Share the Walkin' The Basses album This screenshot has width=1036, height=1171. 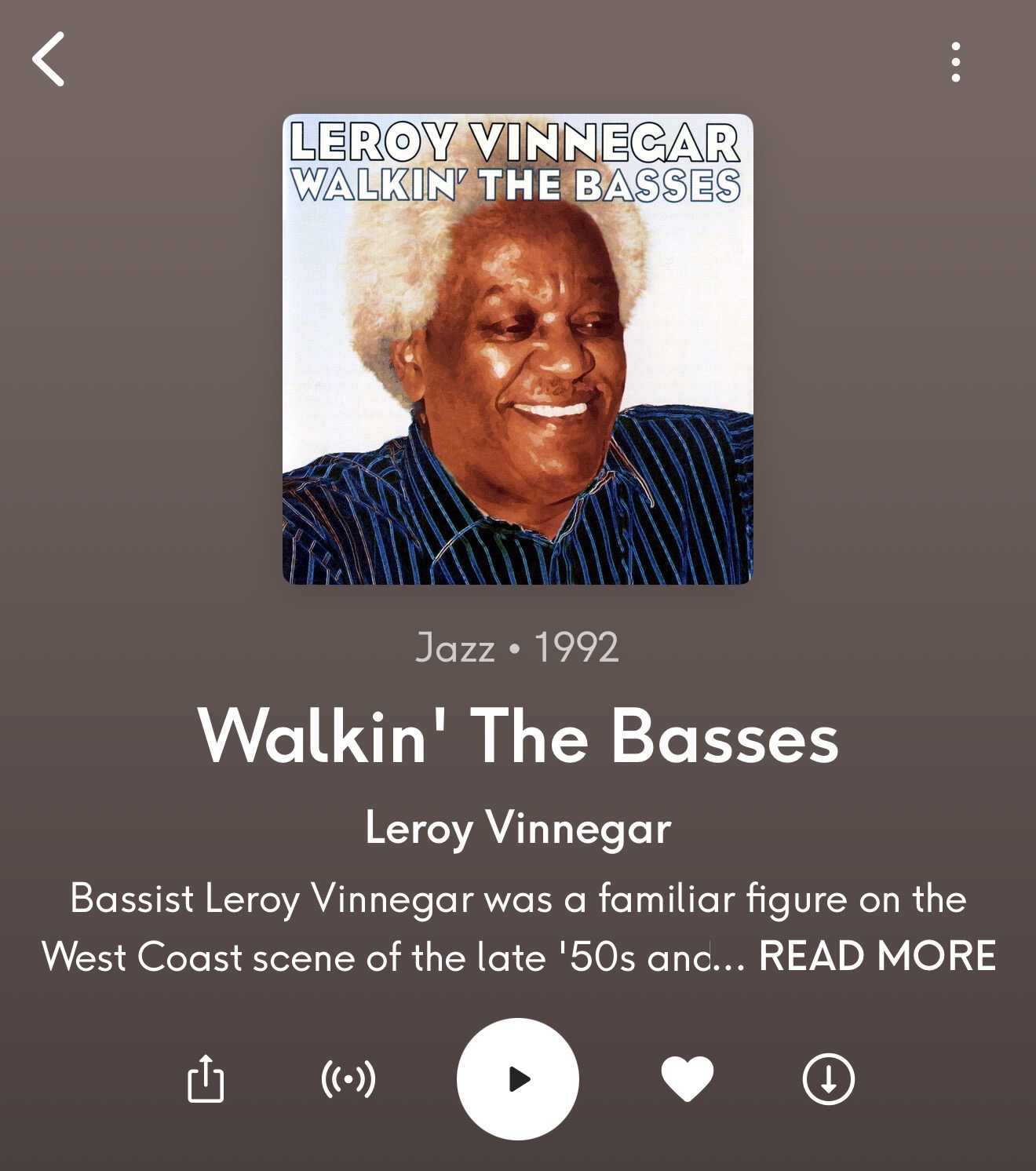(206, 1079)
